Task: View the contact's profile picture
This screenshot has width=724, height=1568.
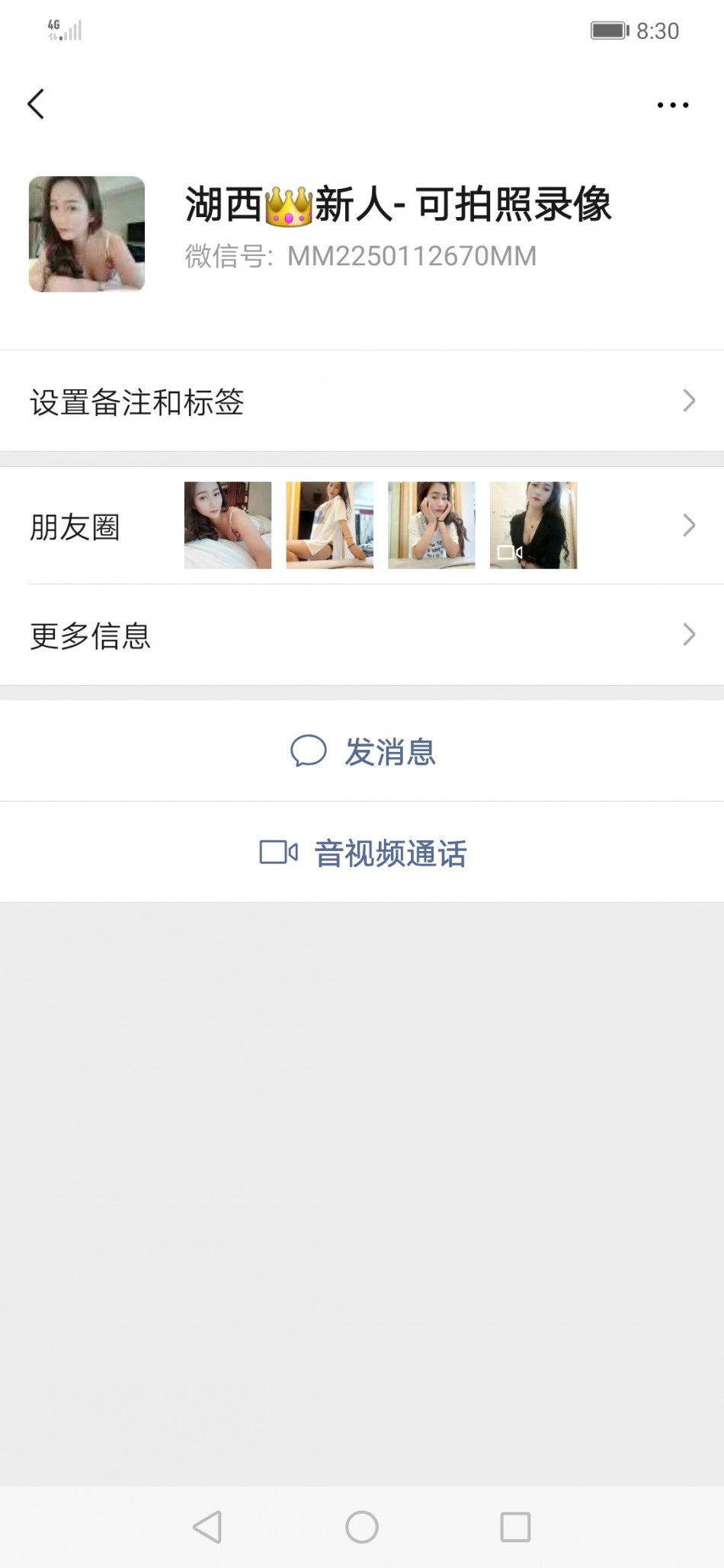Action: 87,235
